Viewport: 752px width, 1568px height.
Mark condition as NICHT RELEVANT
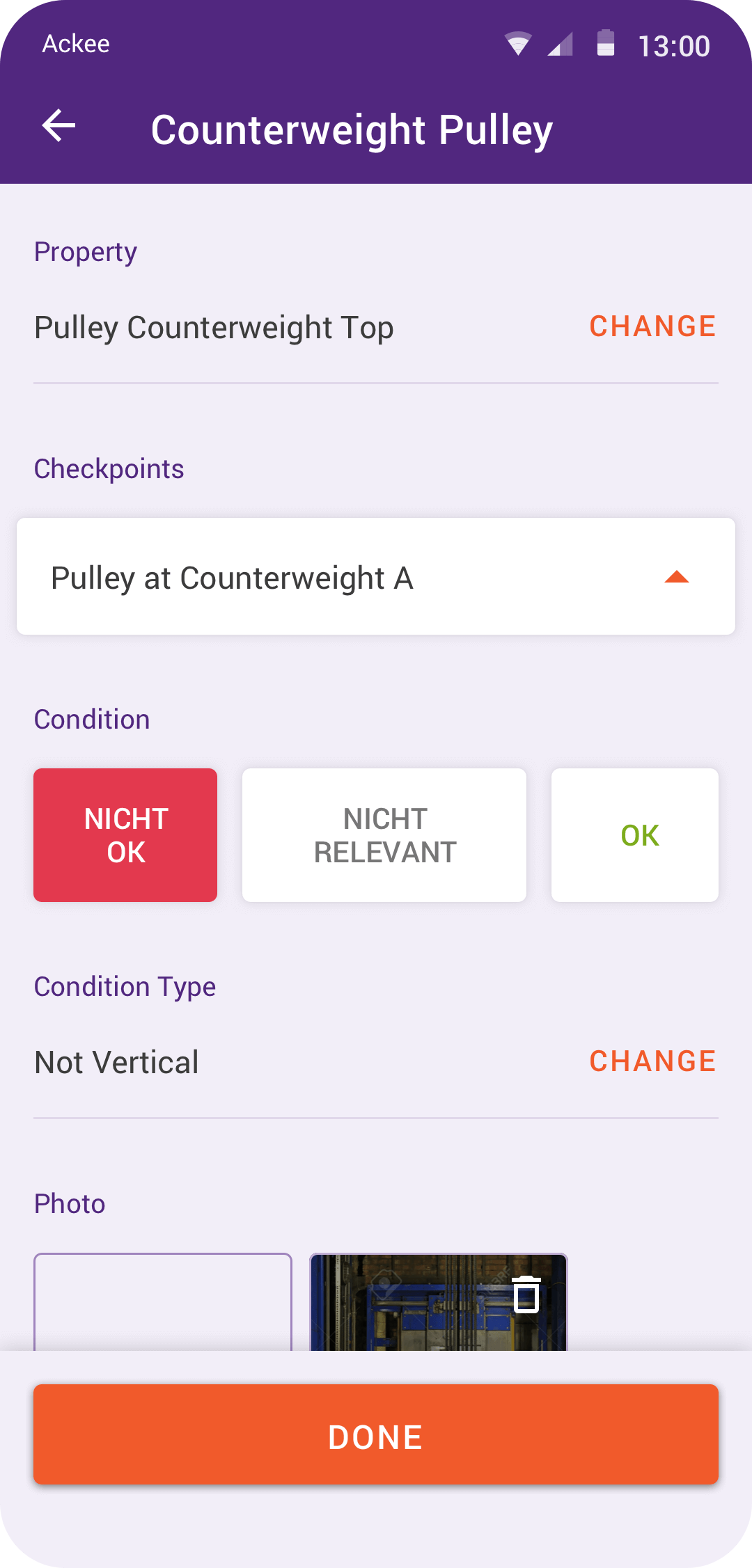point(384,835)
